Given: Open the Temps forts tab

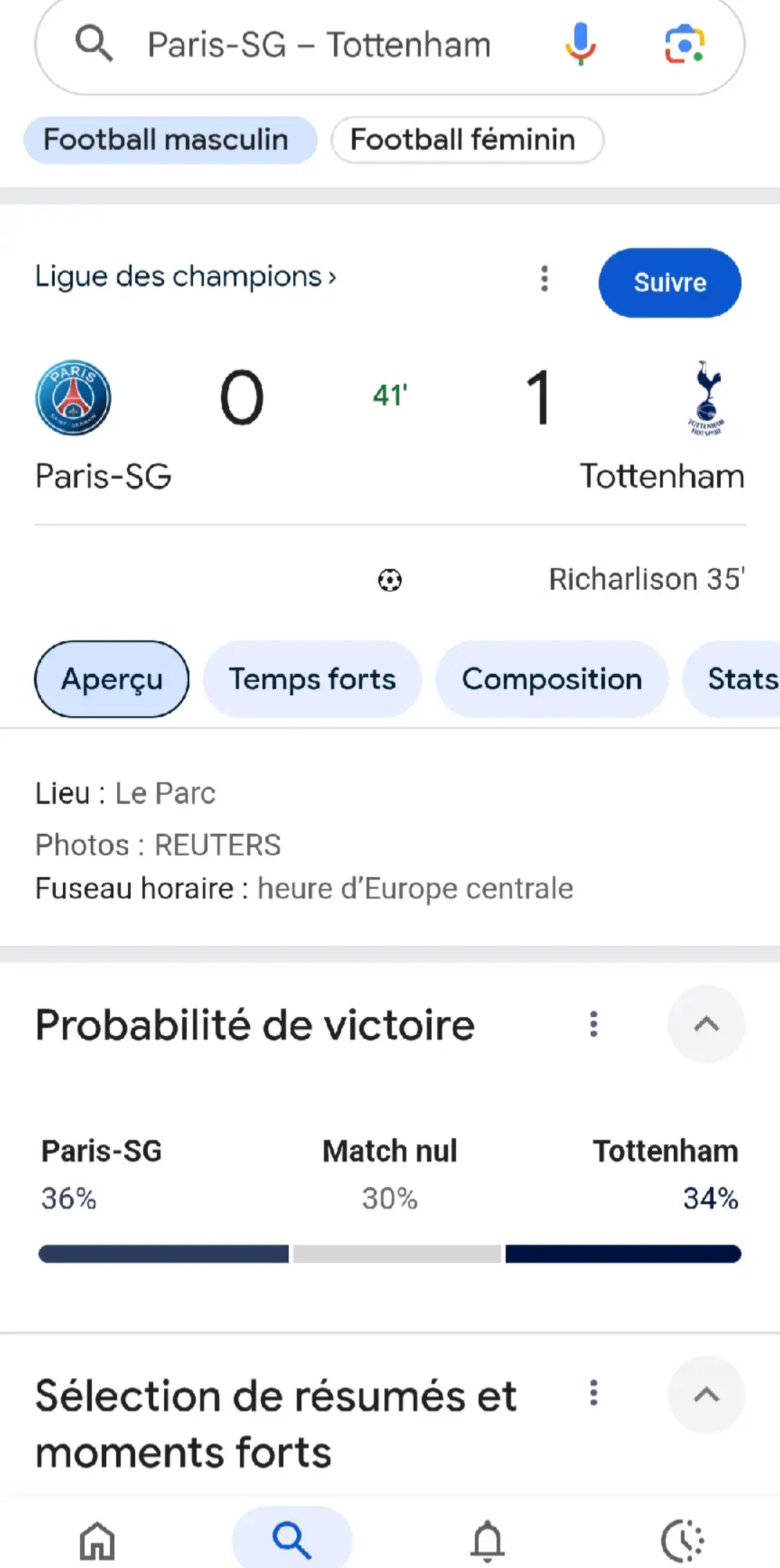Looking at the screenshot, I should (312, 679).
